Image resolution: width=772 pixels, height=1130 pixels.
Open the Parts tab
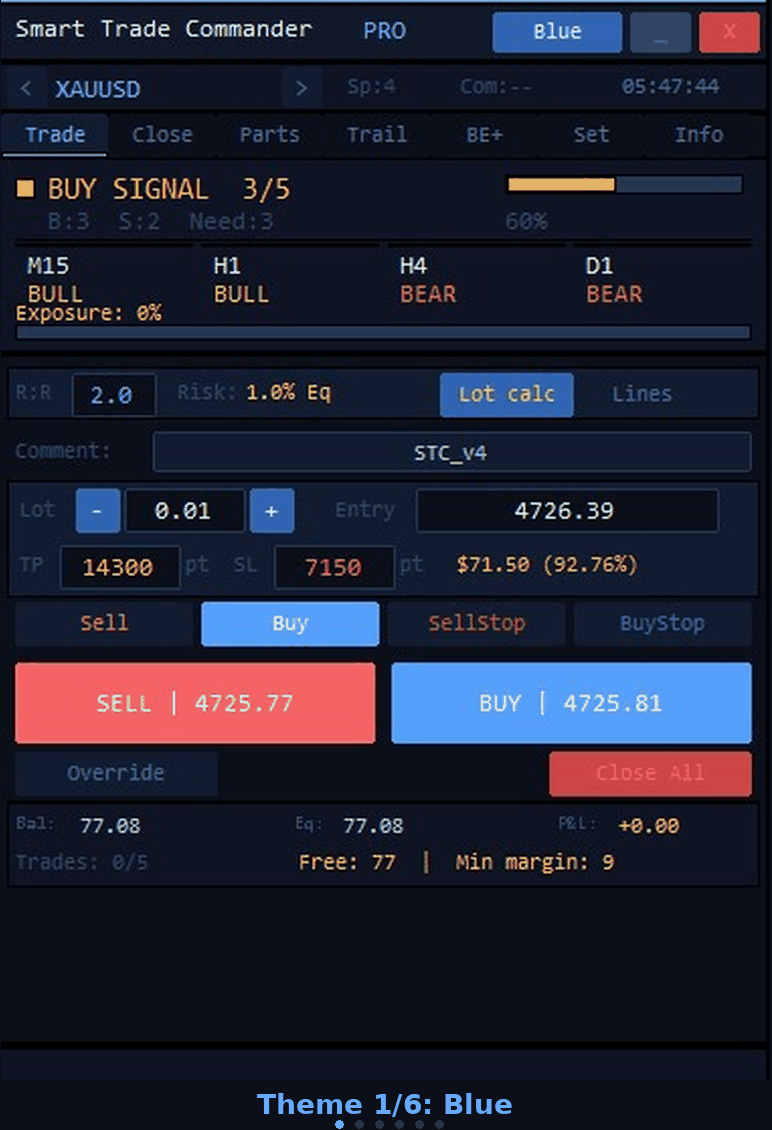tap(269, 135)
